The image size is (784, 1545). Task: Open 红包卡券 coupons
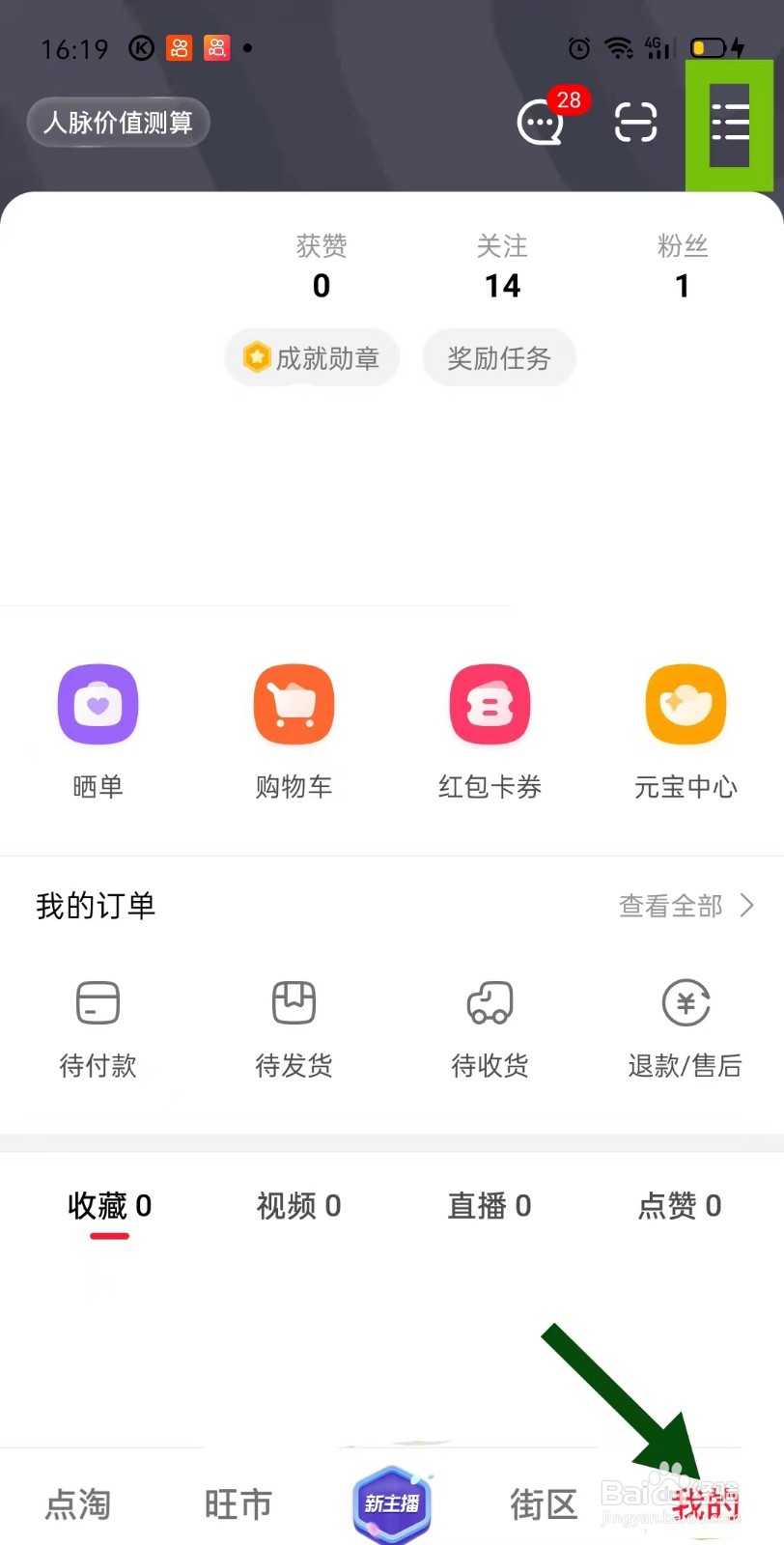[x=490, y=731]
